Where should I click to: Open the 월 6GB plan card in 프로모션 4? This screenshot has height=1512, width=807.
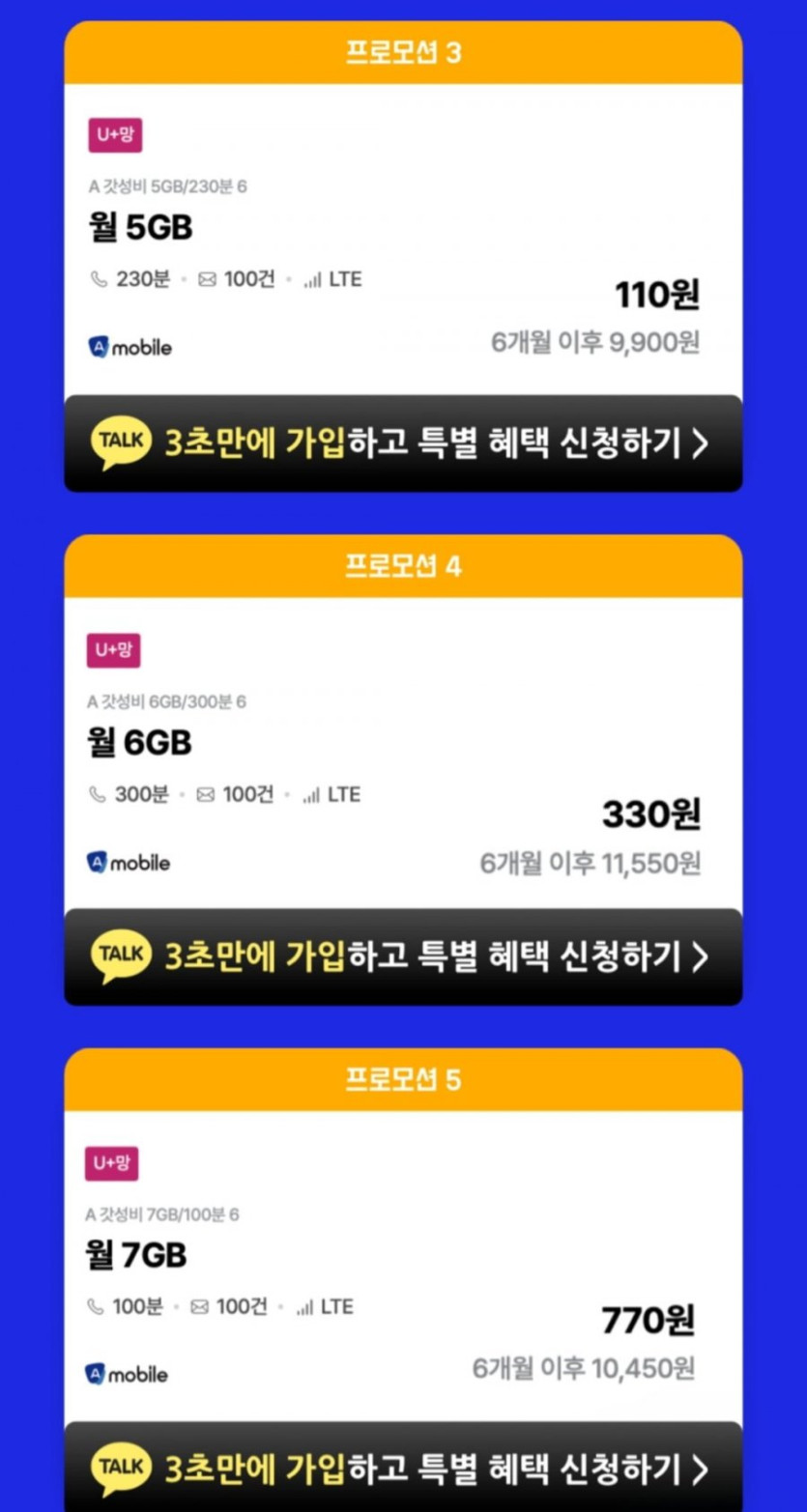[403, 753]
